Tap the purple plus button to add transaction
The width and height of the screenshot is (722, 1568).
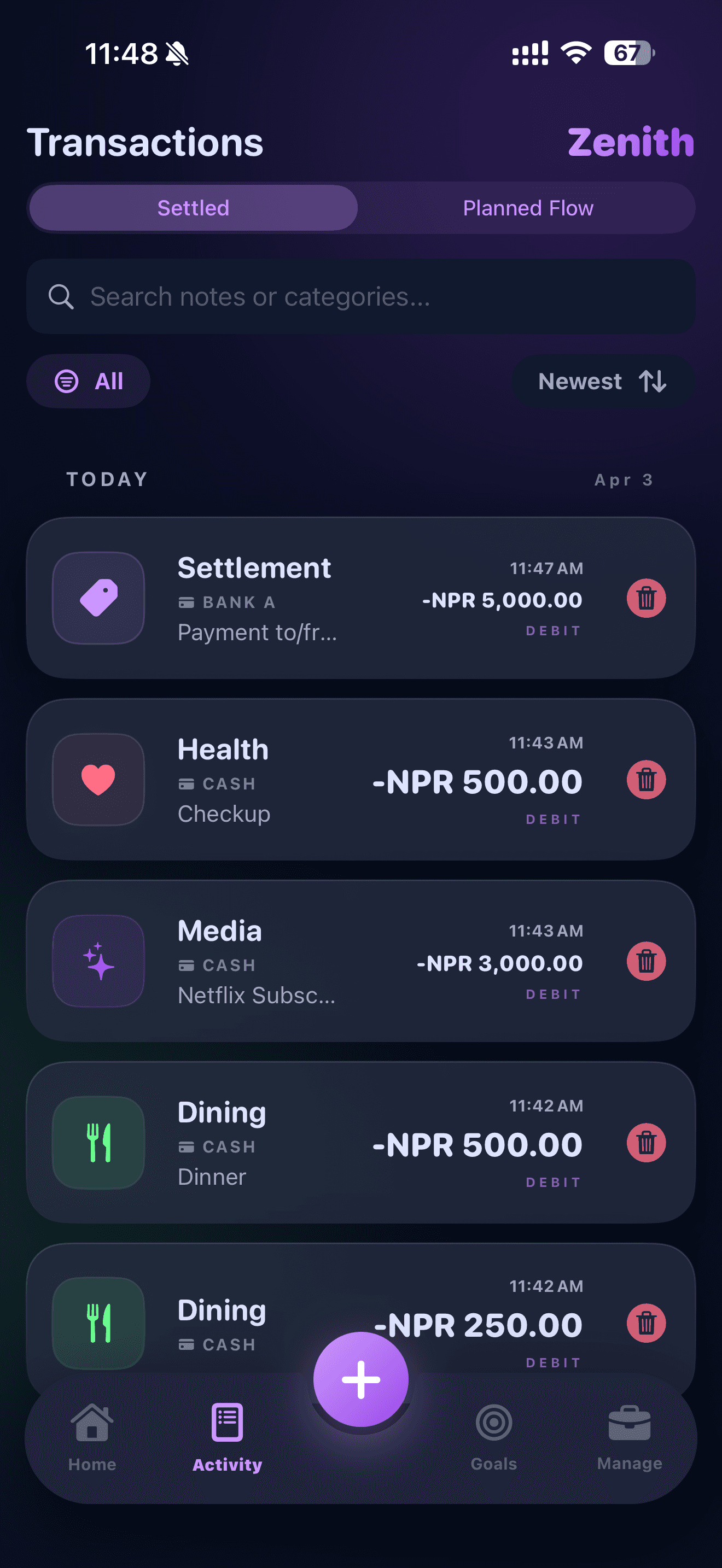point(360,1380)
